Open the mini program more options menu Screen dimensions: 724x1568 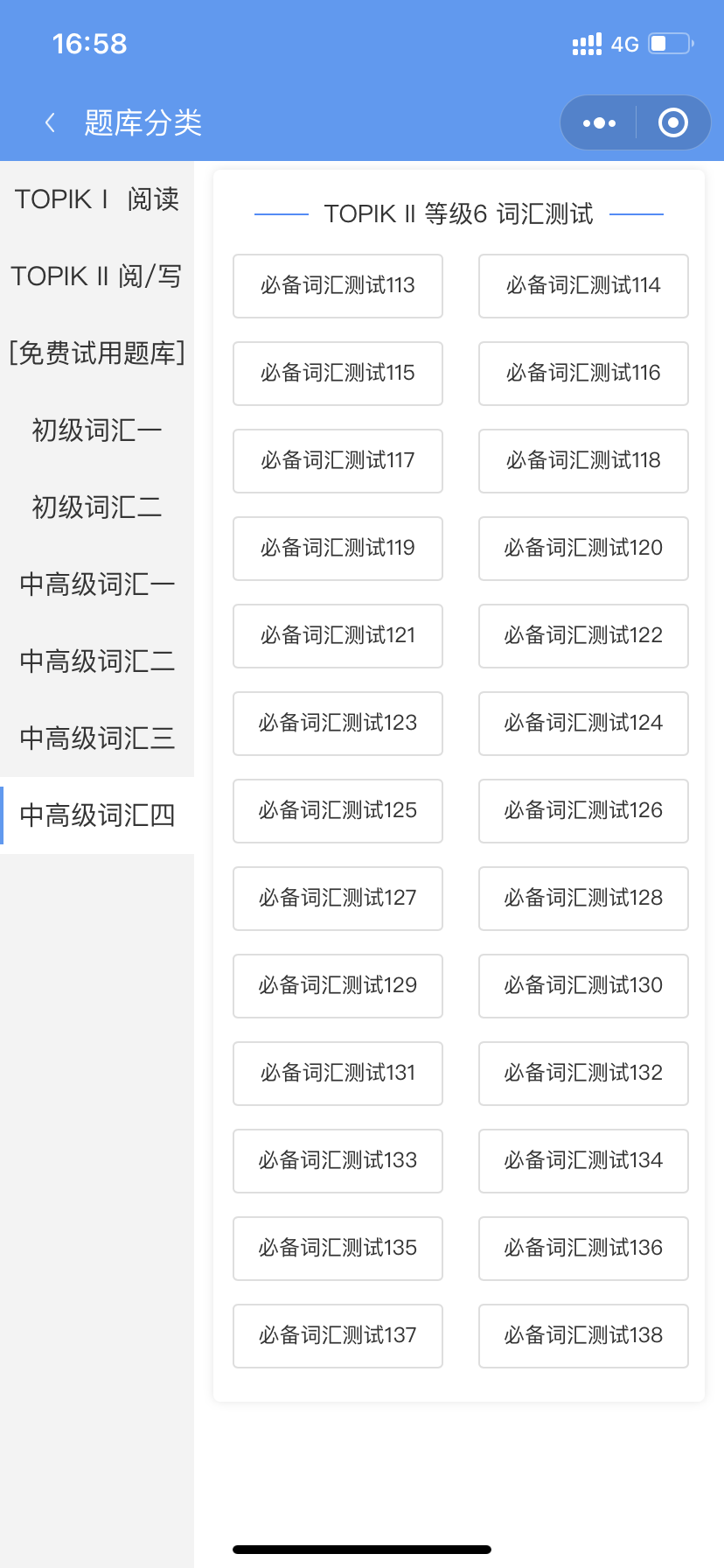599,122
